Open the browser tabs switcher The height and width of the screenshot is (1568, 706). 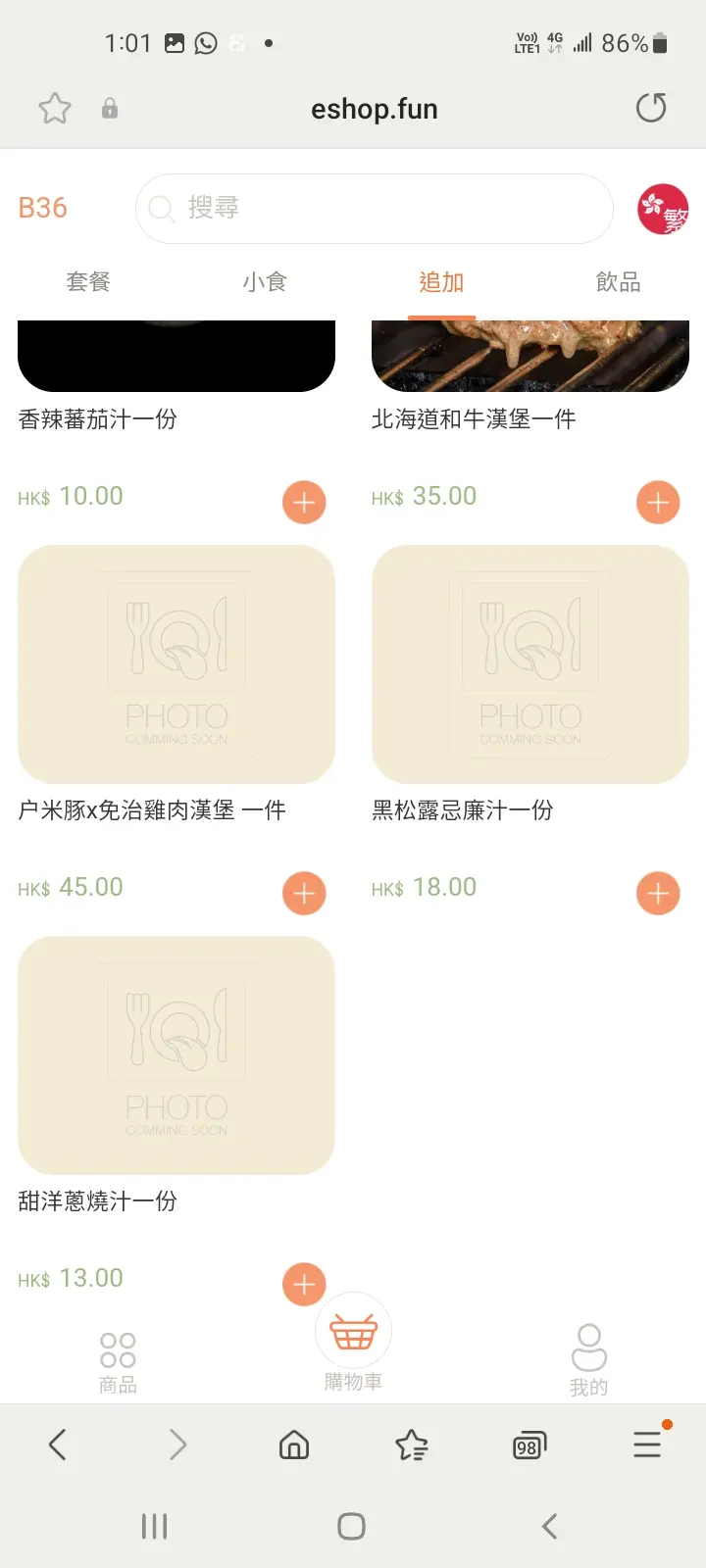[x=529, y=1445]
